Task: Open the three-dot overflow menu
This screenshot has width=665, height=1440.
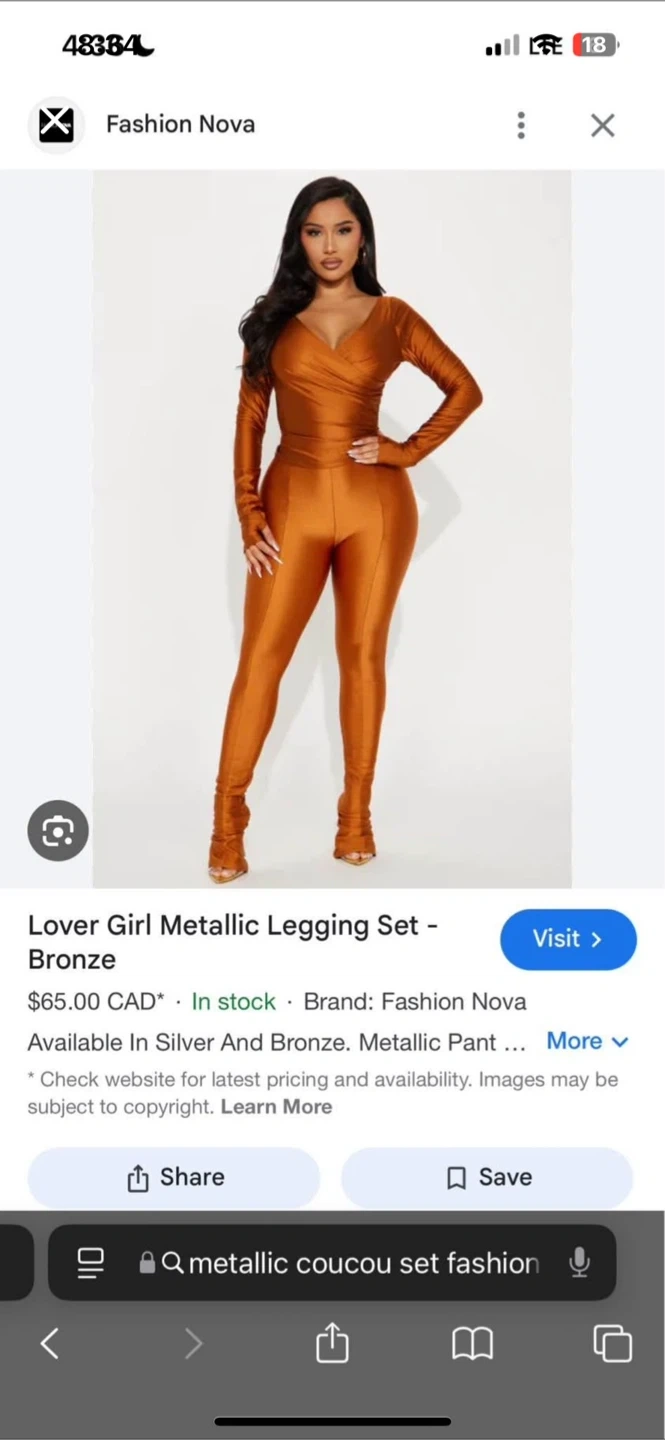Action: (x=521, y=125)
